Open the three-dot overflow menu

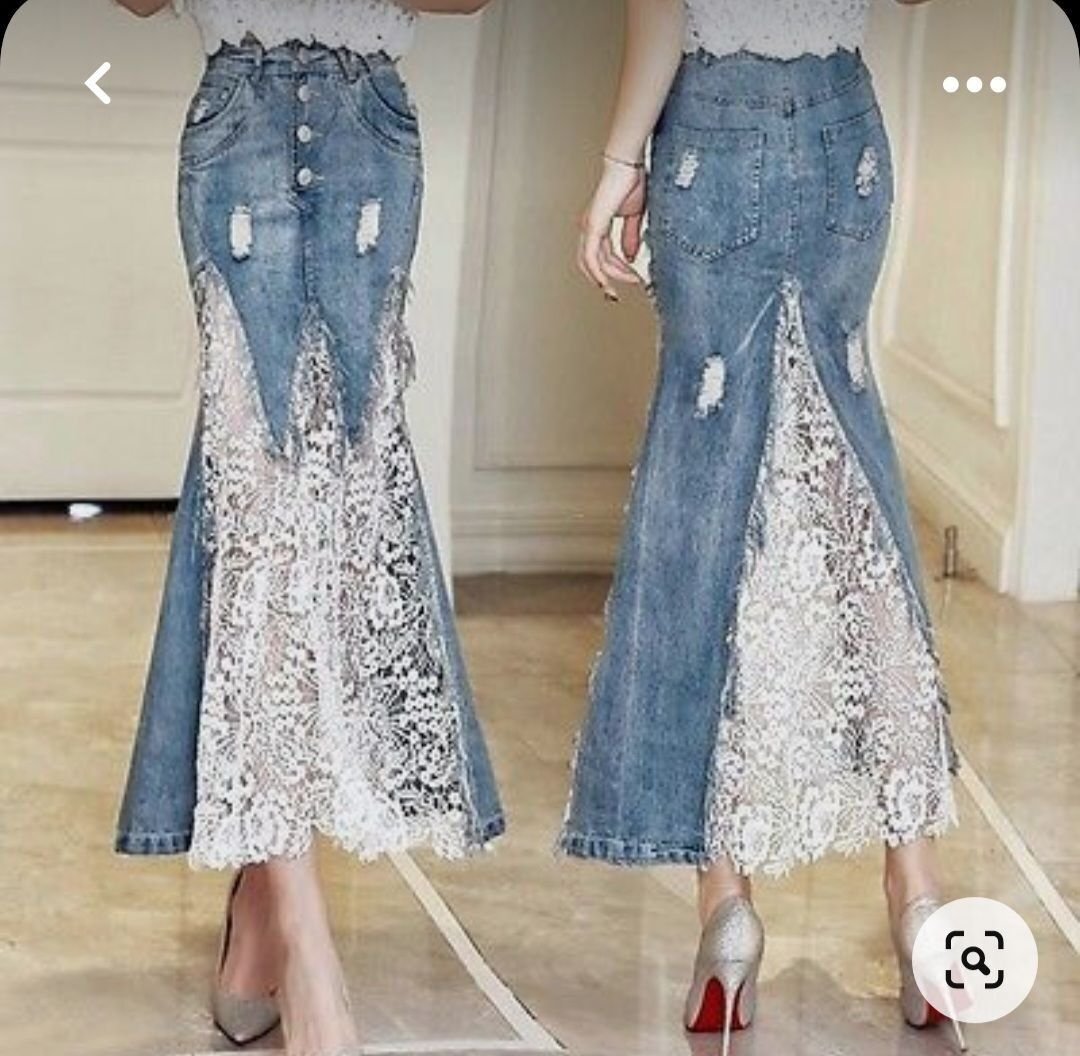(x=973, y=85)
